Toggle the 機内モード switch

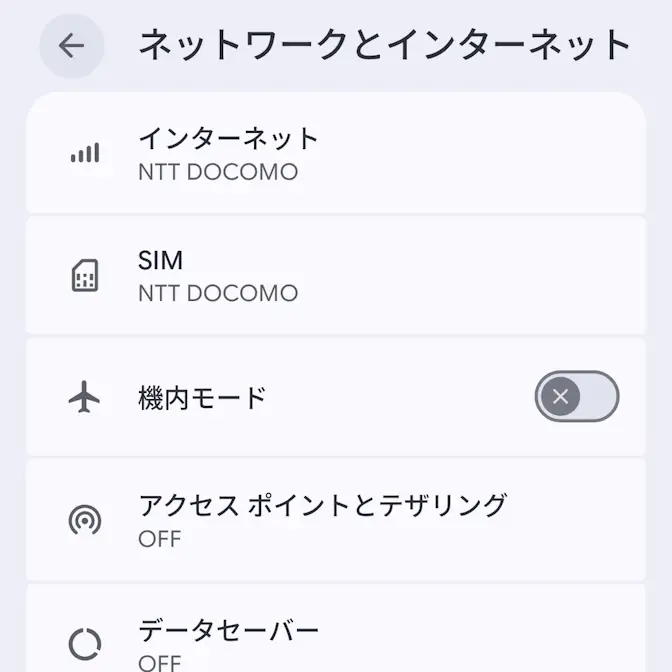tap(577, 396)
